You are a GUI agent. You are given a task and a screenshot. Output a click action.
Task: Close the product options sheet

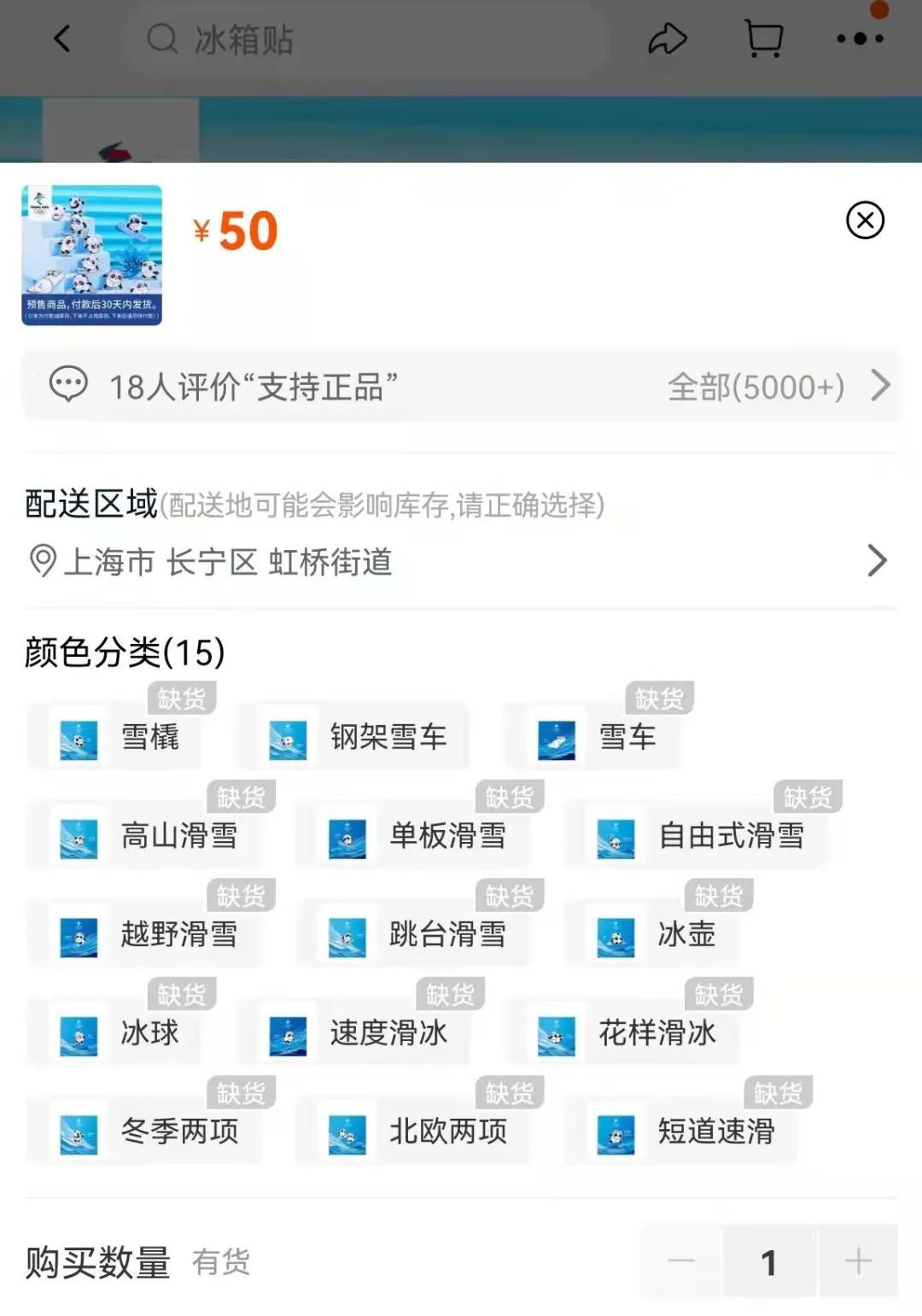click(x=865, y=220)
